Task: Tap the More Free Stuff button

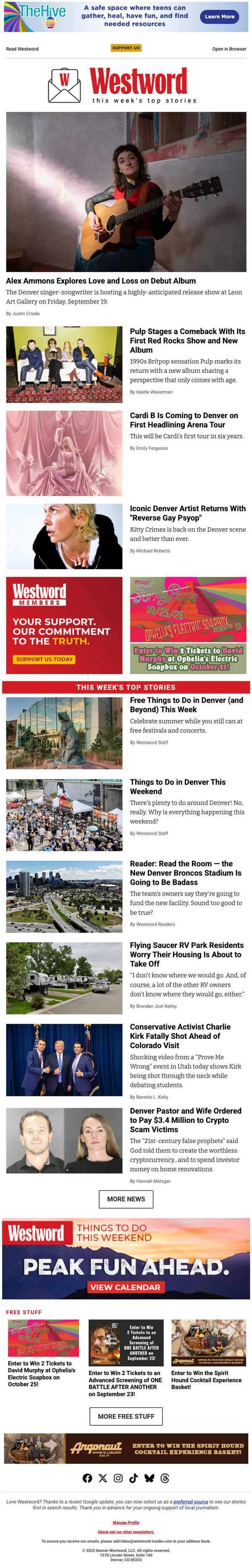Action: click(x=126, y=1416)
